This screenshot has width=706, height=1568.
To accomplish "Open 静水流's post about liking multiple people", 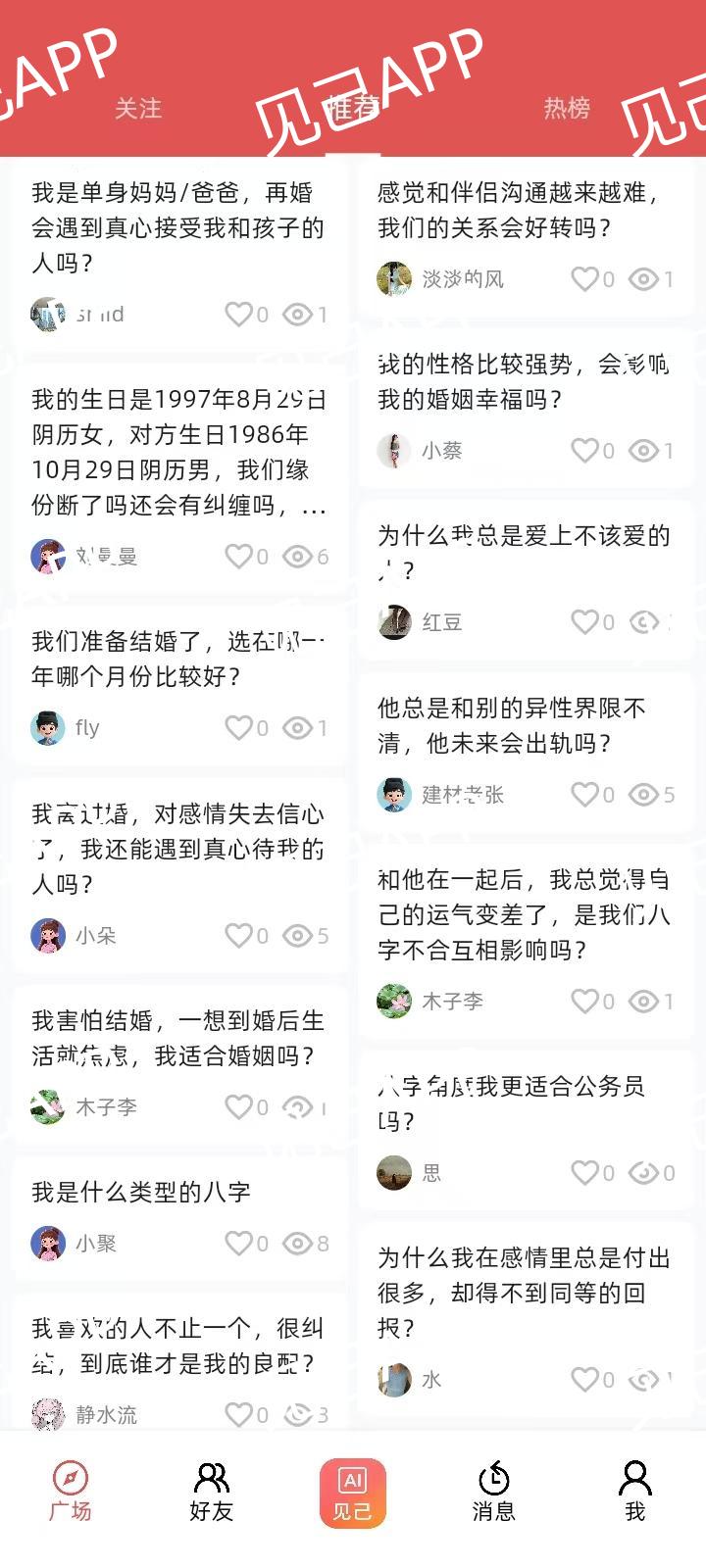I will [177, 1346].
